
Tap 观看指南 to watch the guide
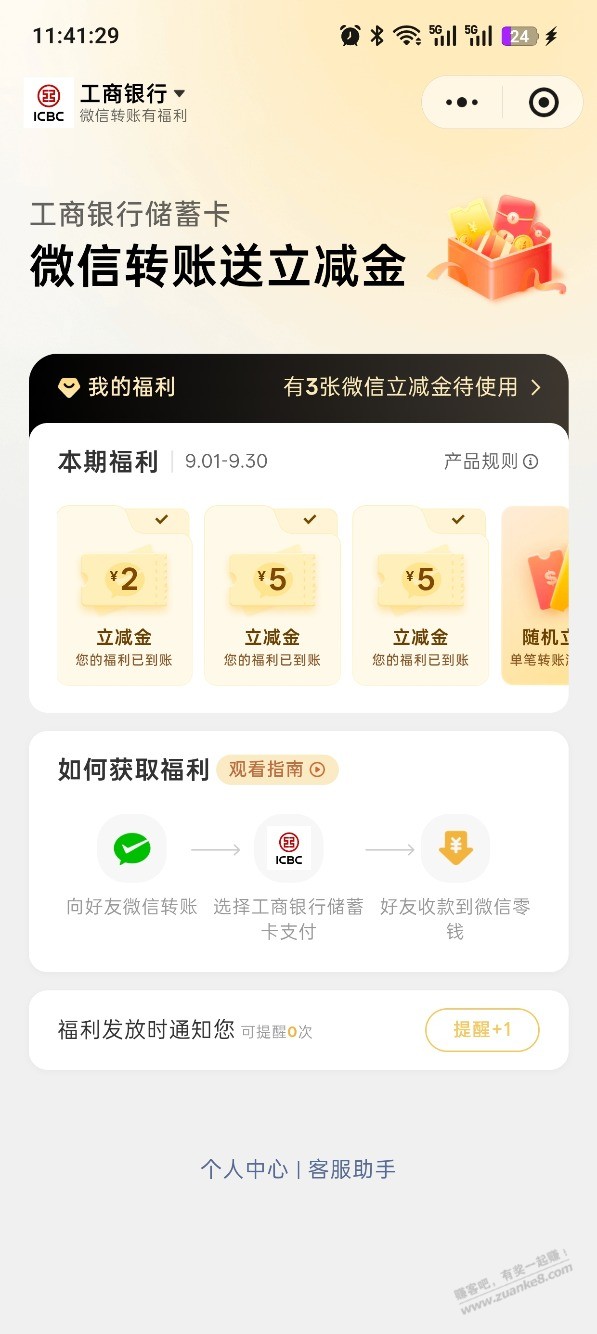[x=277, y=769]
